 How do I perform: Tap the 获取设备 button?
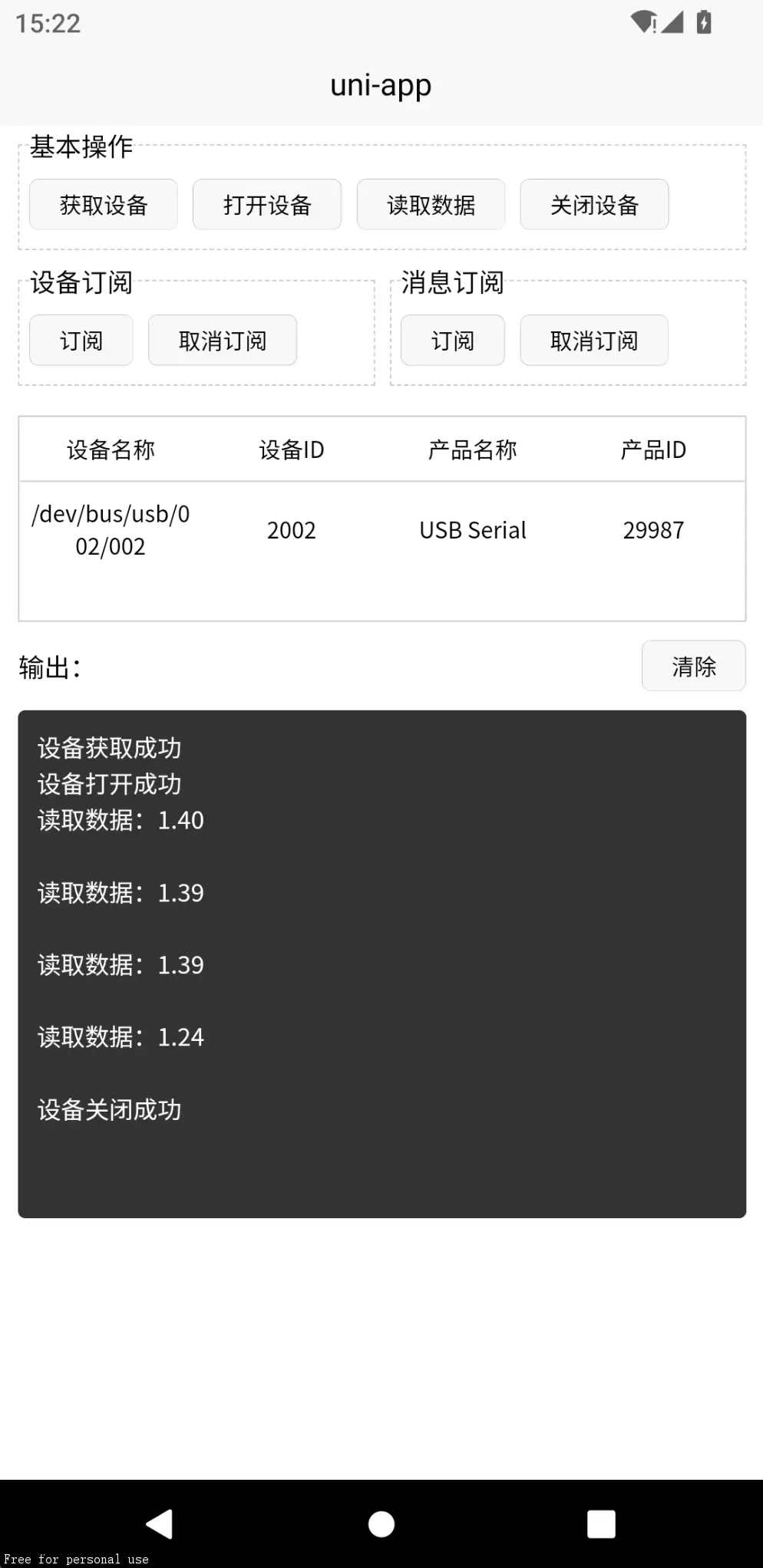[x=104, y=205]
